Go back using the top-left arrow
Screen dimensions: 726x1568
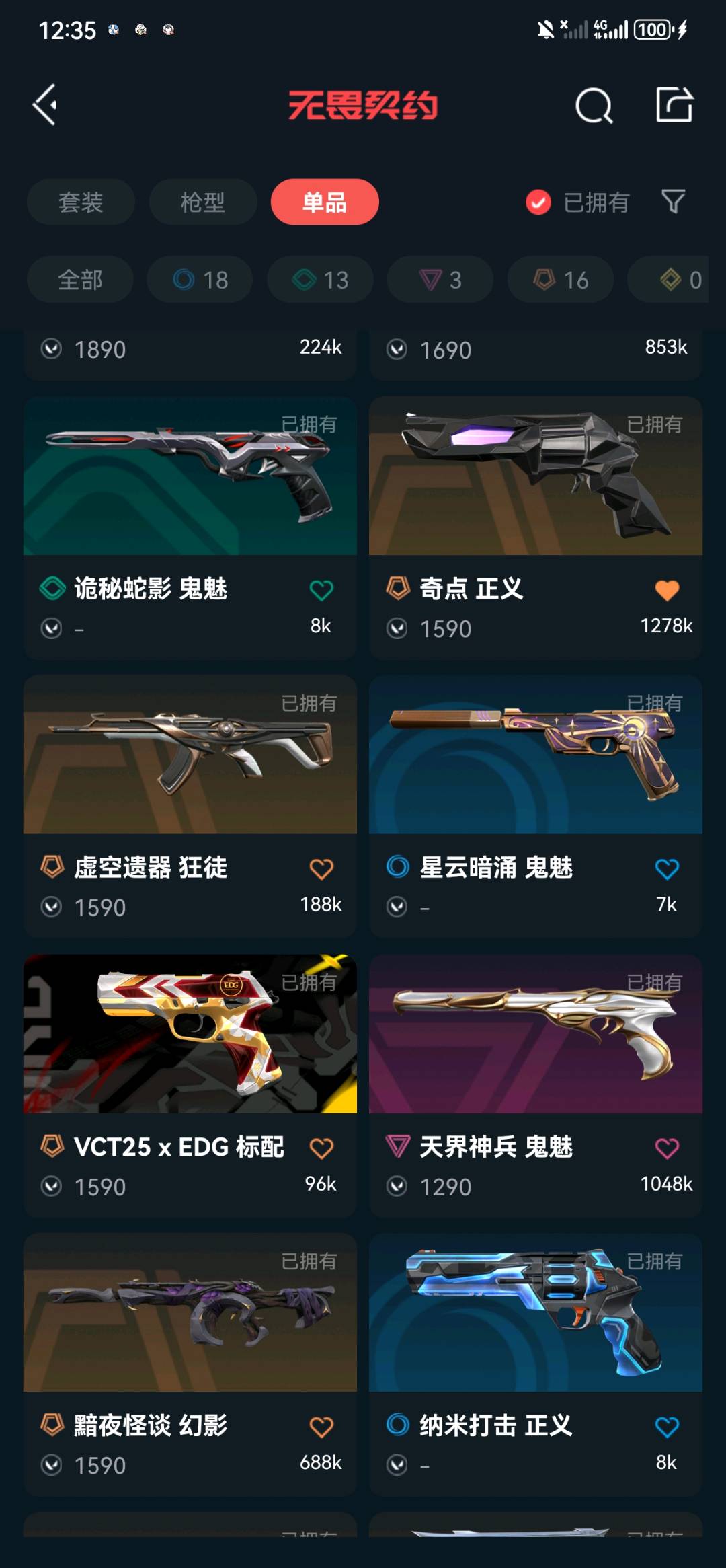point(46,105)
